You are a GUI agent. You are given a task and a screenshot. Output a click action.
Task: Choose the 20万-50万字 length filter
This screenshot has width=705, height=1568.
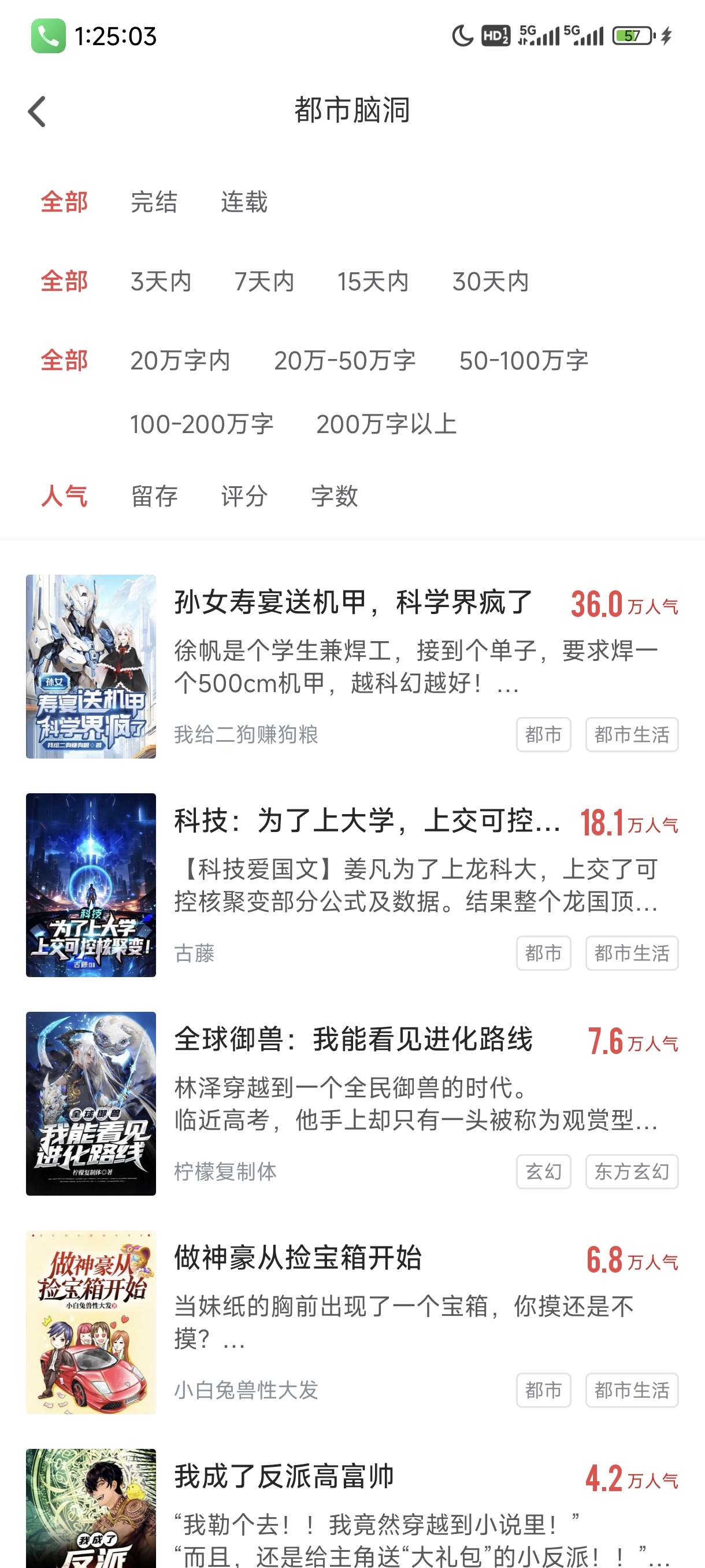click(344, 360)
